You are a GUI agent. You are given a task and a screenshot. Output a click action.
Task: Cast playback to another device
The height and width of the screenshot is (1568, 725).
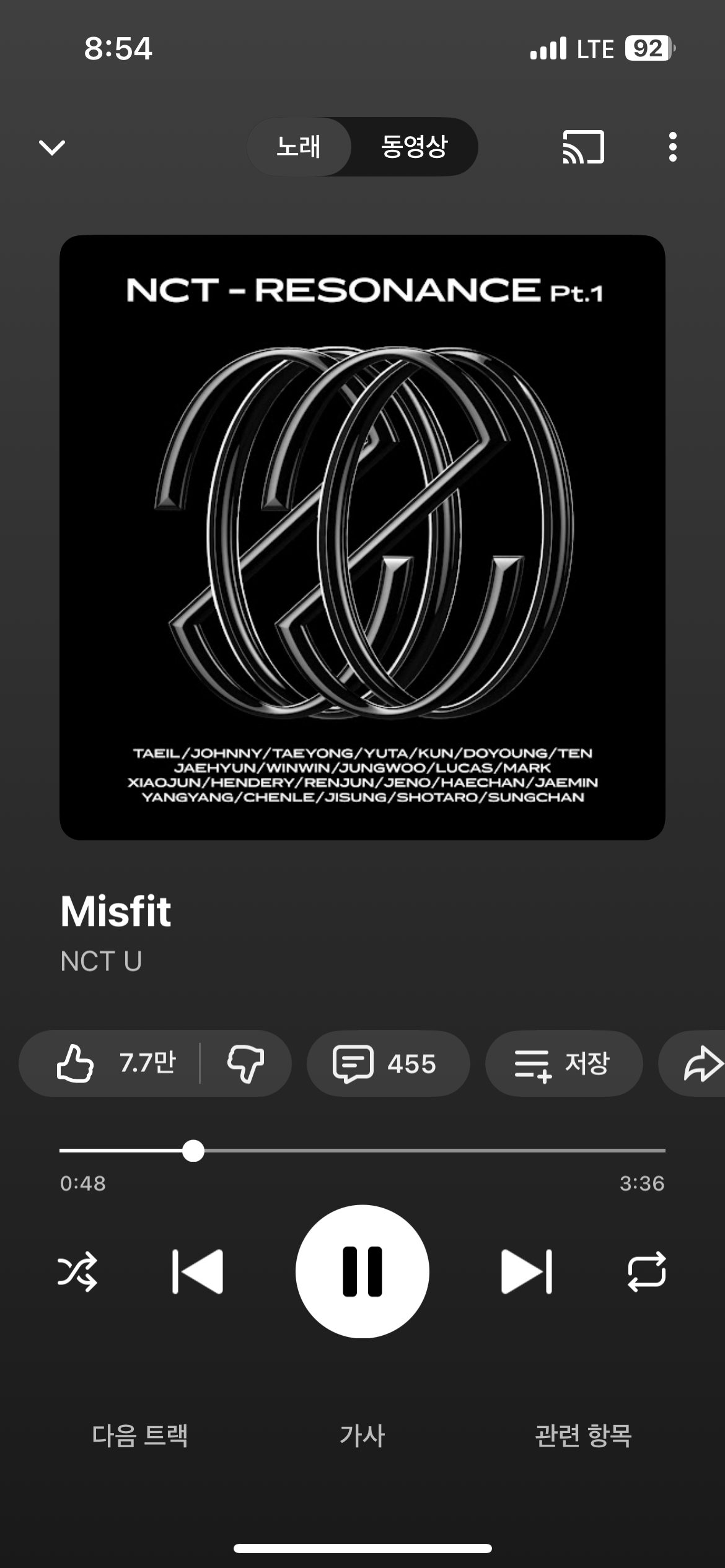pos(582,147)
